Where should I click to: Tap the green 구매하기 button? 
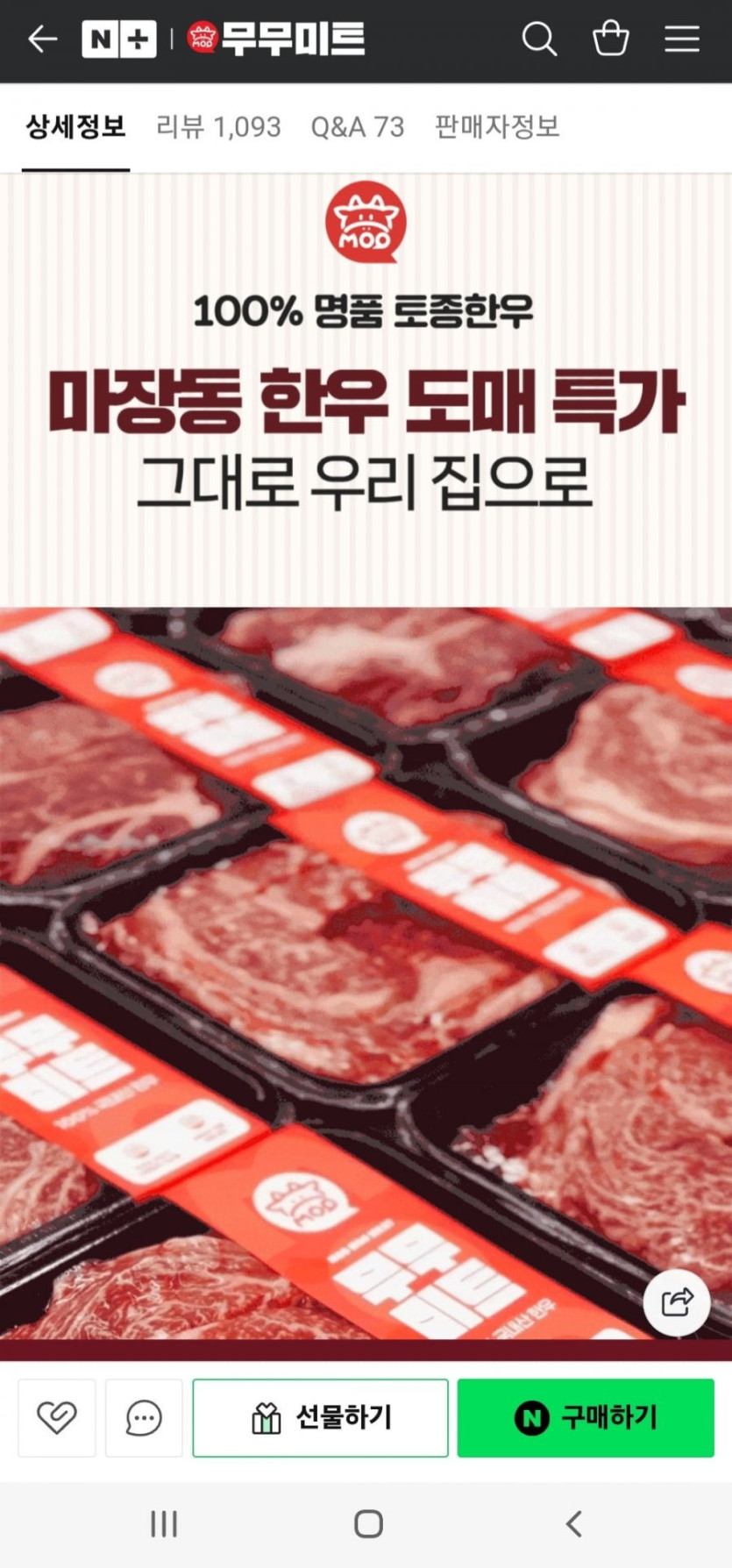coord(586,1418)
